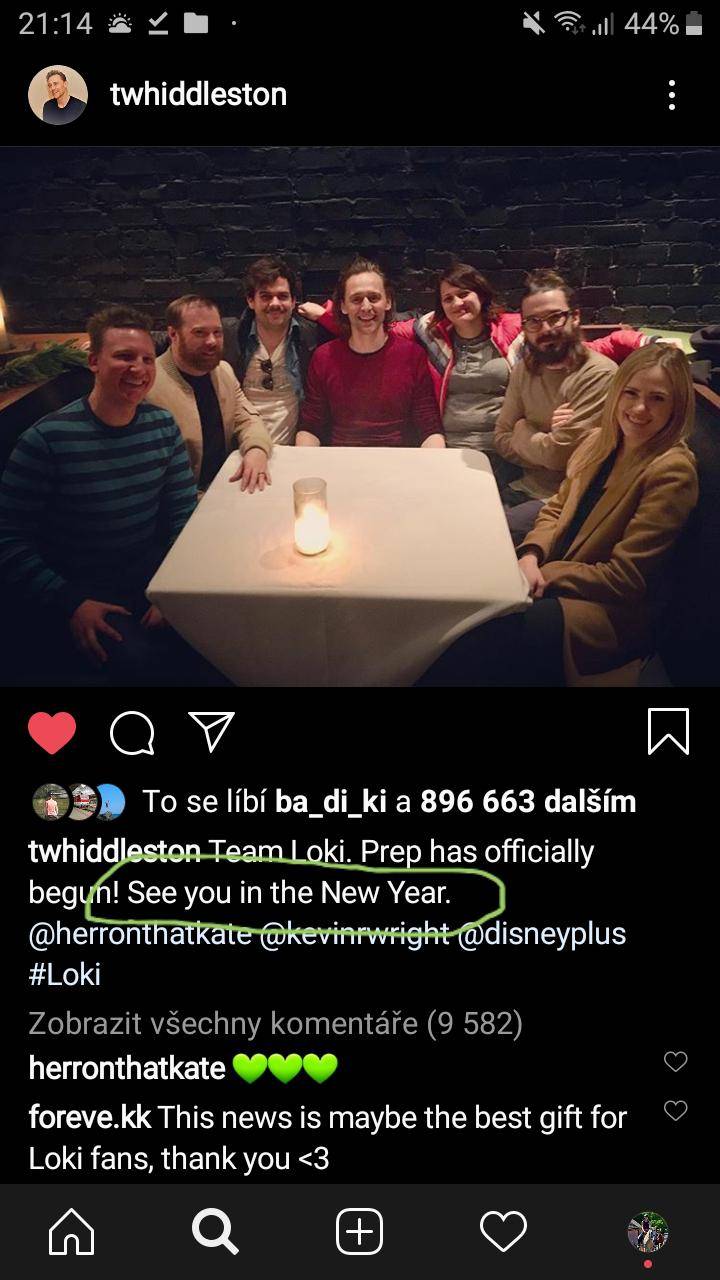
Task: Unlike the post with the red heart
Action: click(52, 733)
